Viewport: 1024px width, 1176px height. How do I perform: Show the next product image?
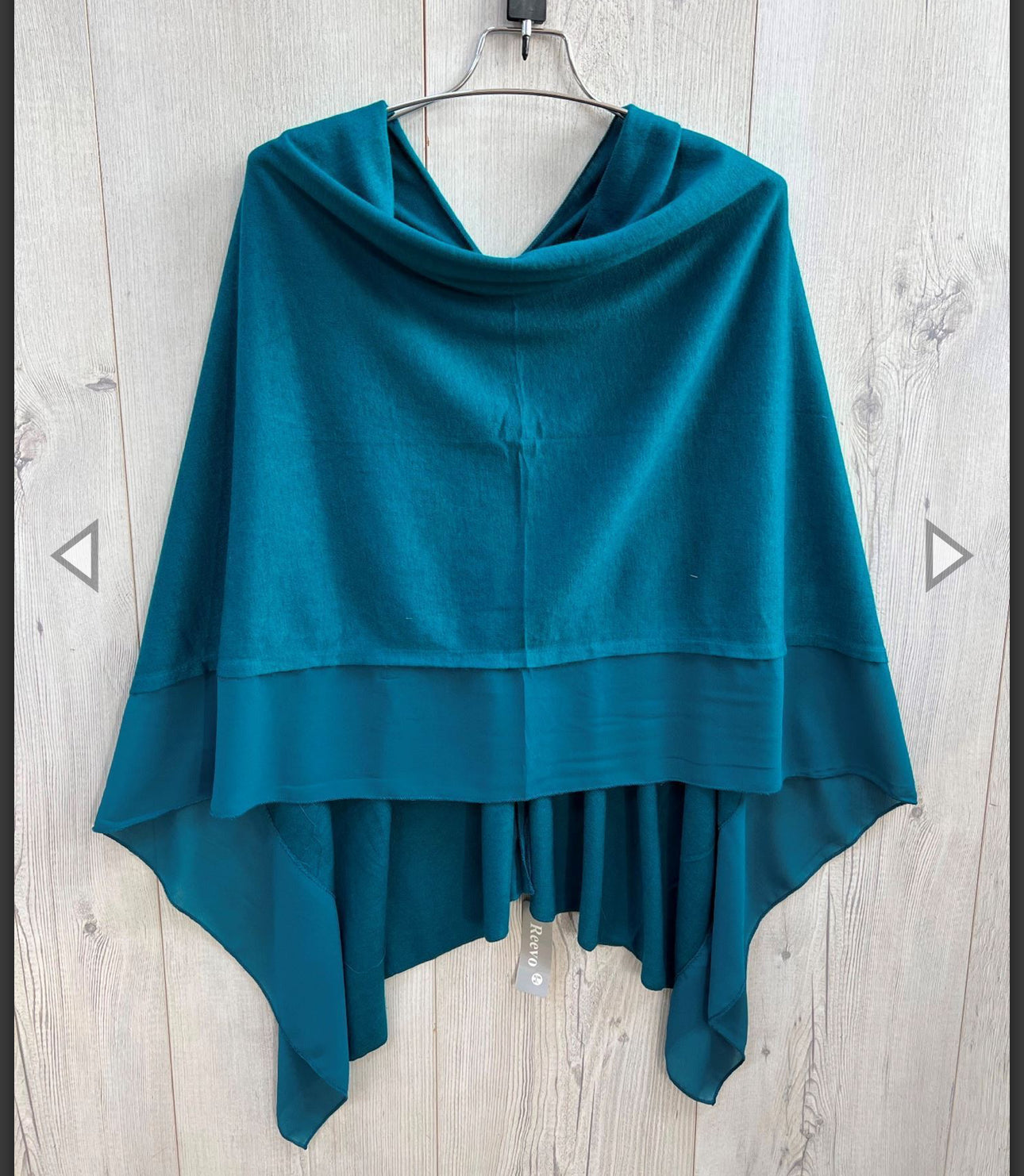(x=948, y=555)
